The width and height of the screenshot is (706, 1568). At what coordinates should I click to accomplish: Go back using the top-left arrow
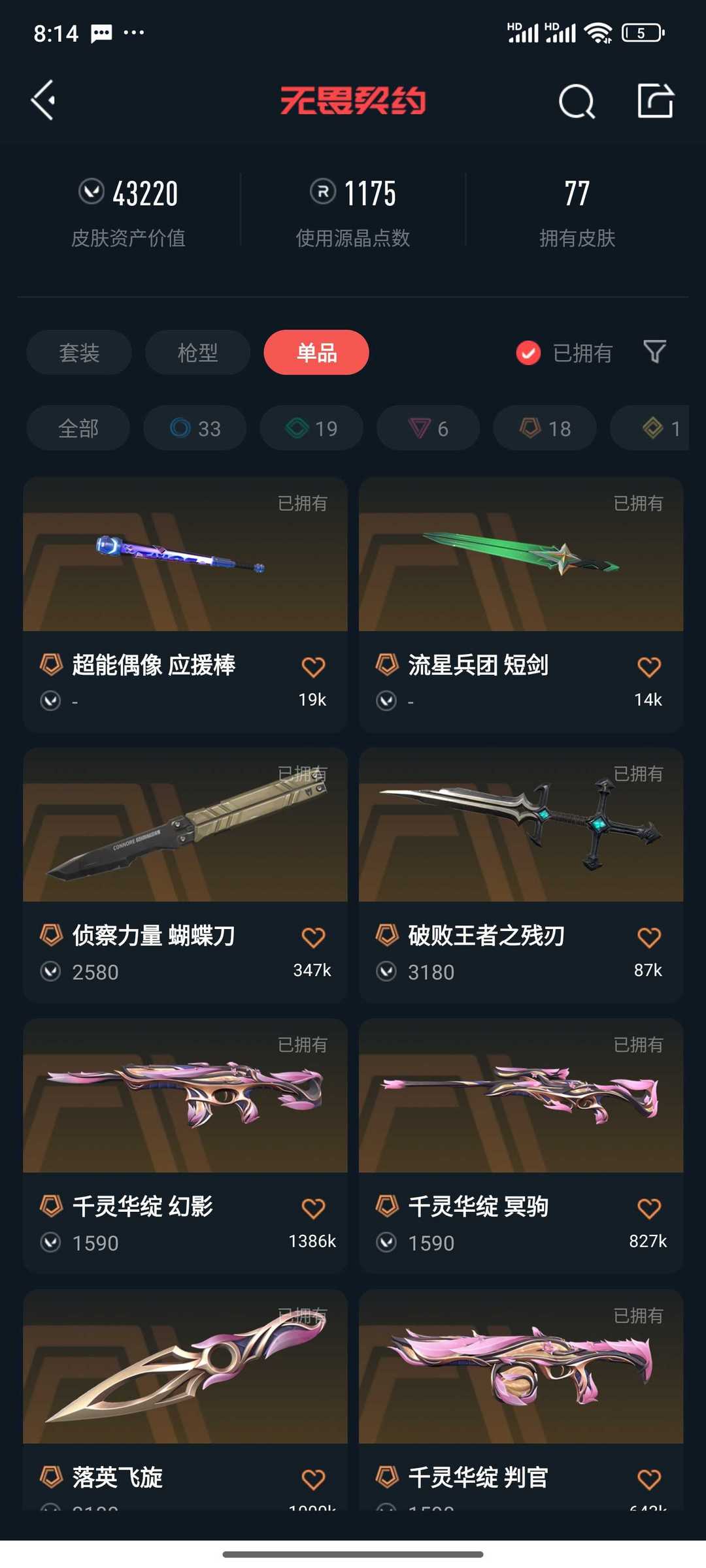point(43,101)
